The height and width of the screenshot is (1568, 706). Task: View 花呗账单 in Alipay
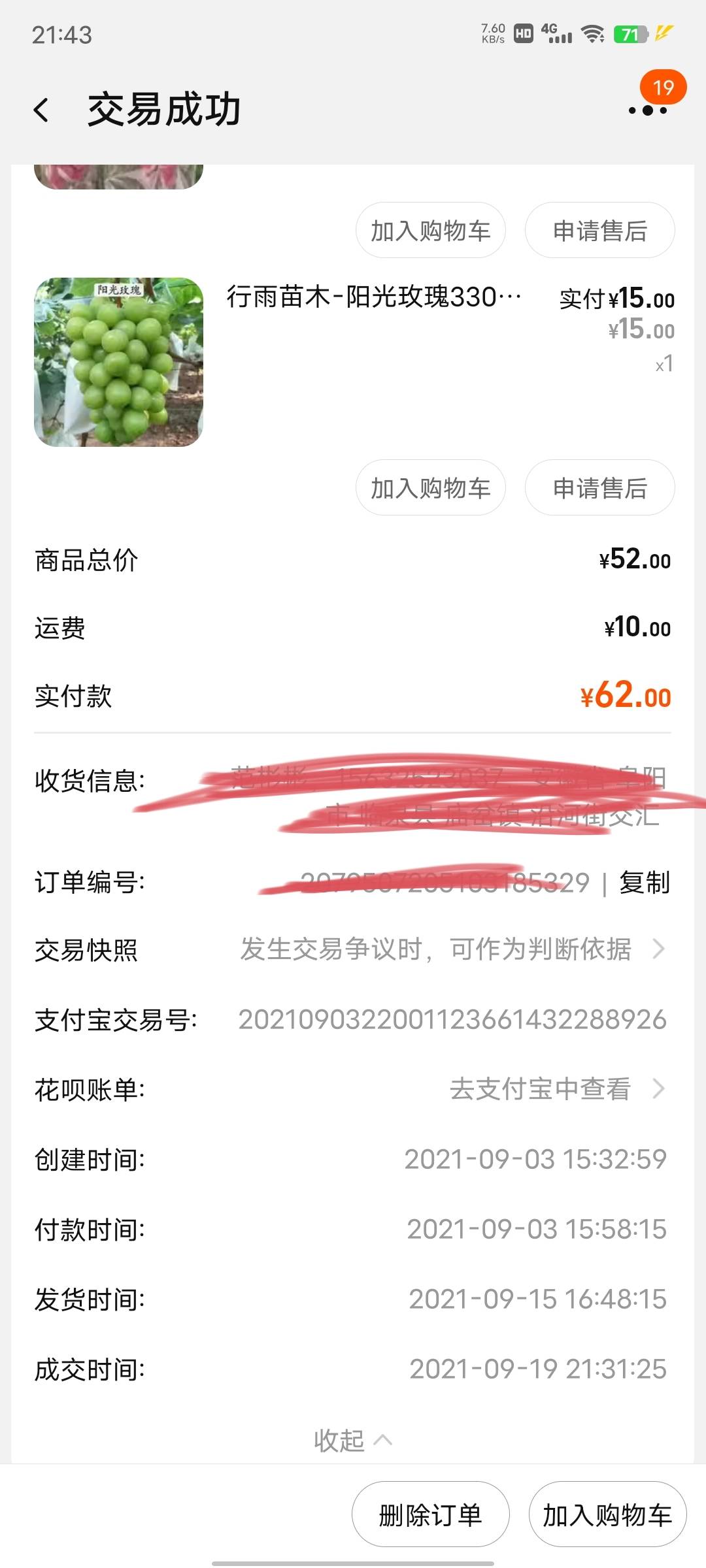tap(556, 1089)
